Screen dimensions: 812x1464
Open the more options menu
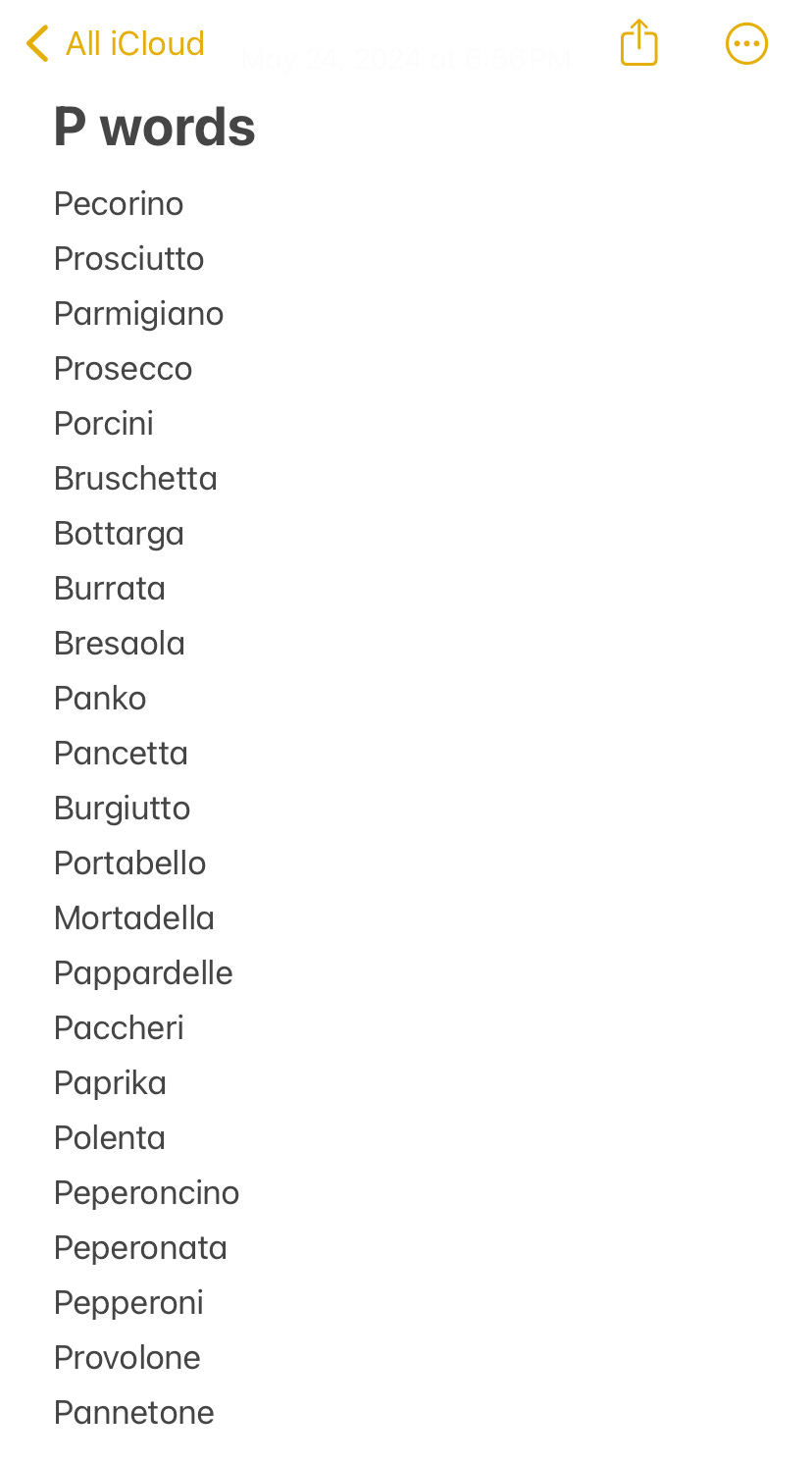click(746, 44)
